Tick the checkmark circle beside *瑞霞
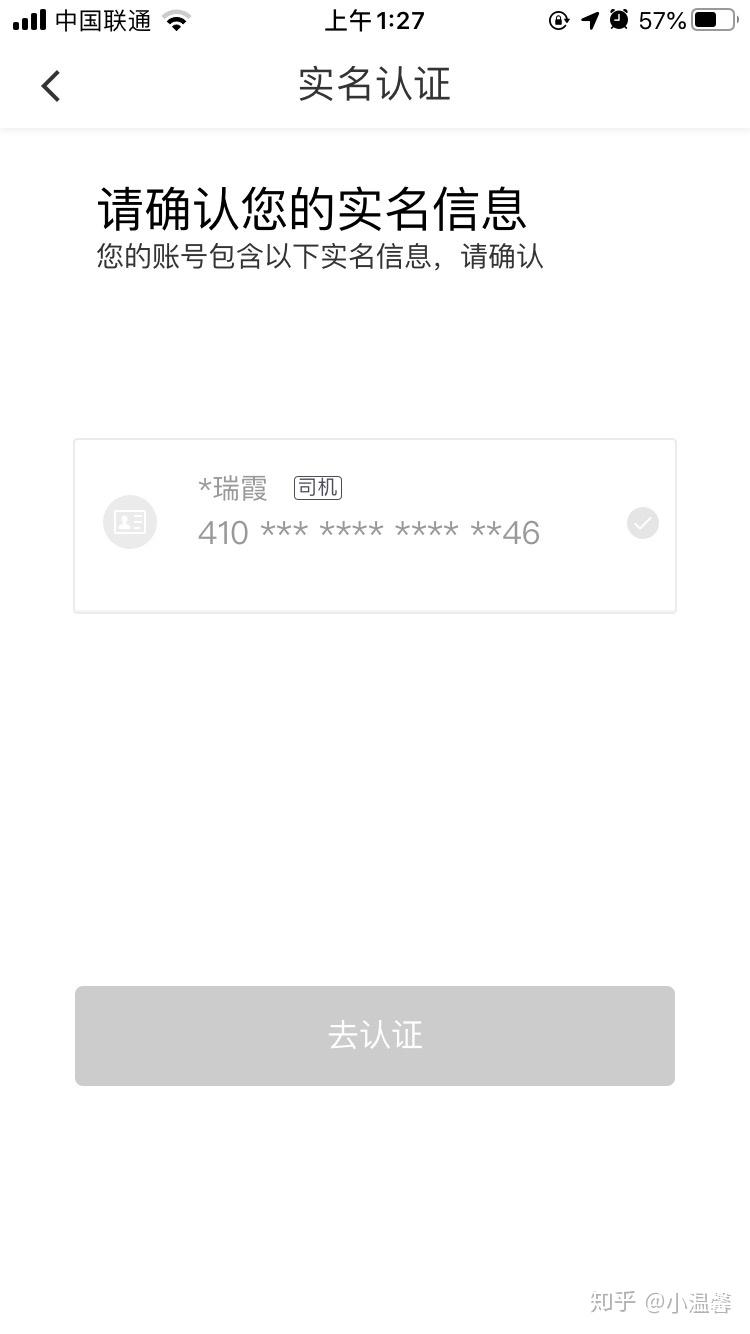Image resolution: width=750 pixels, height=1334 pixels. 643,523
